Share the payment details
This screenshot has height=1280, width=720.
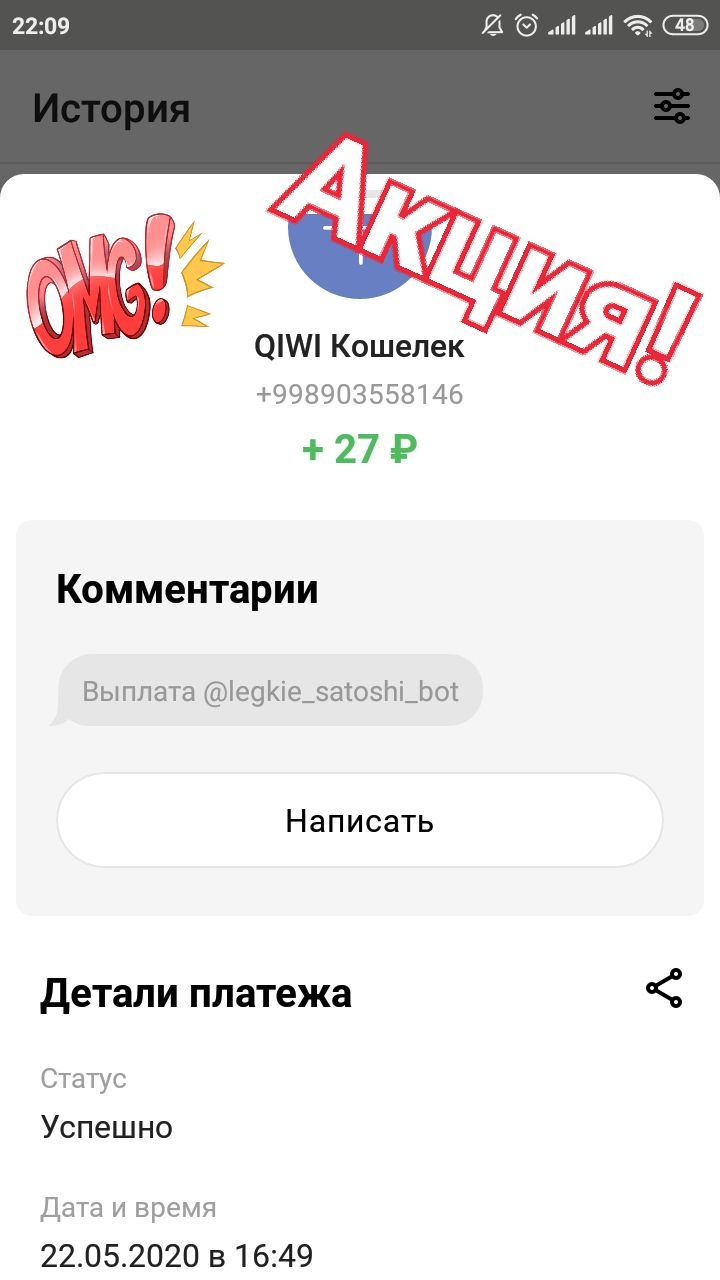point(664,988)
